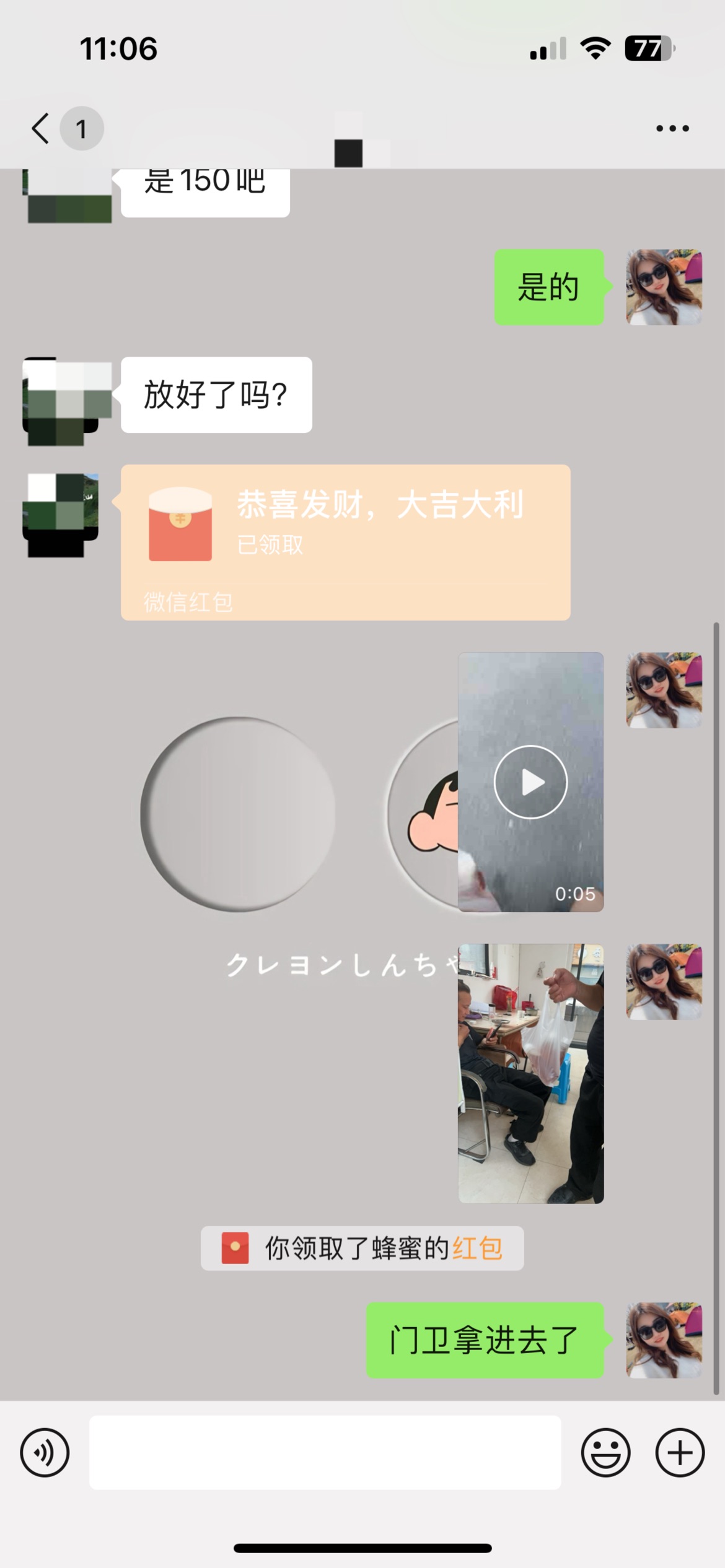The height and width of the screenshot is (1568, 725).
Task: View contact's avatar next to 放好了吗?
Action: click(61, 401)
